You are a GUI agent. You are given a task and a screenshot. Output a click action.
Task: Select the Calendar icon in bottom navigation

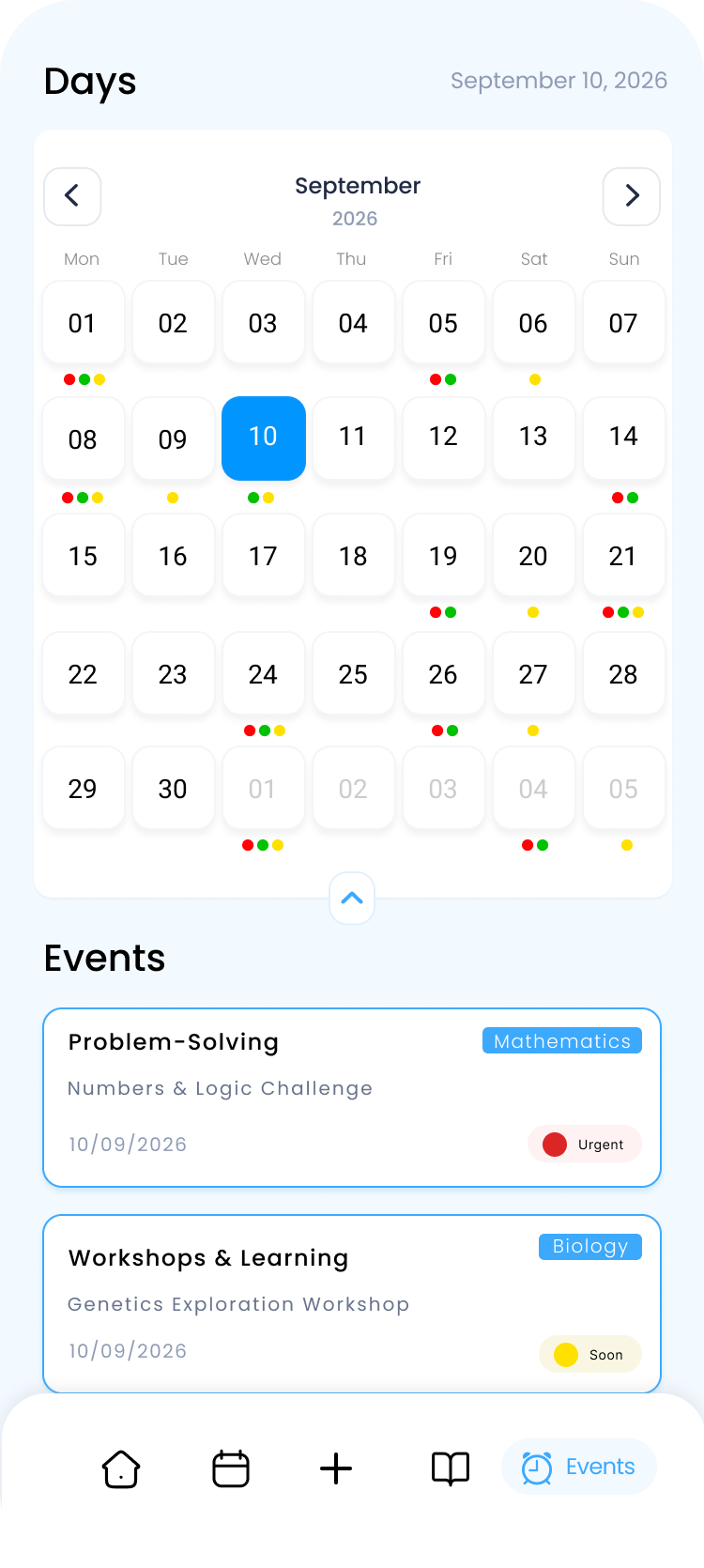tap(230, 1468)
